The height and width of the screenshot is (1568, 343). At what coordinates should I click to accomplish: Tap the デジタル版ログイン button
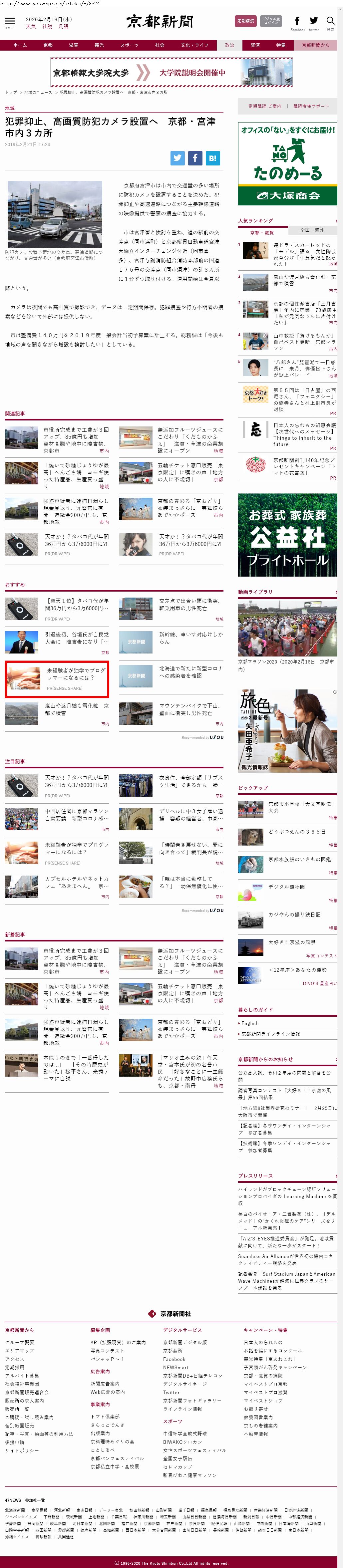[x=270, y=21]
